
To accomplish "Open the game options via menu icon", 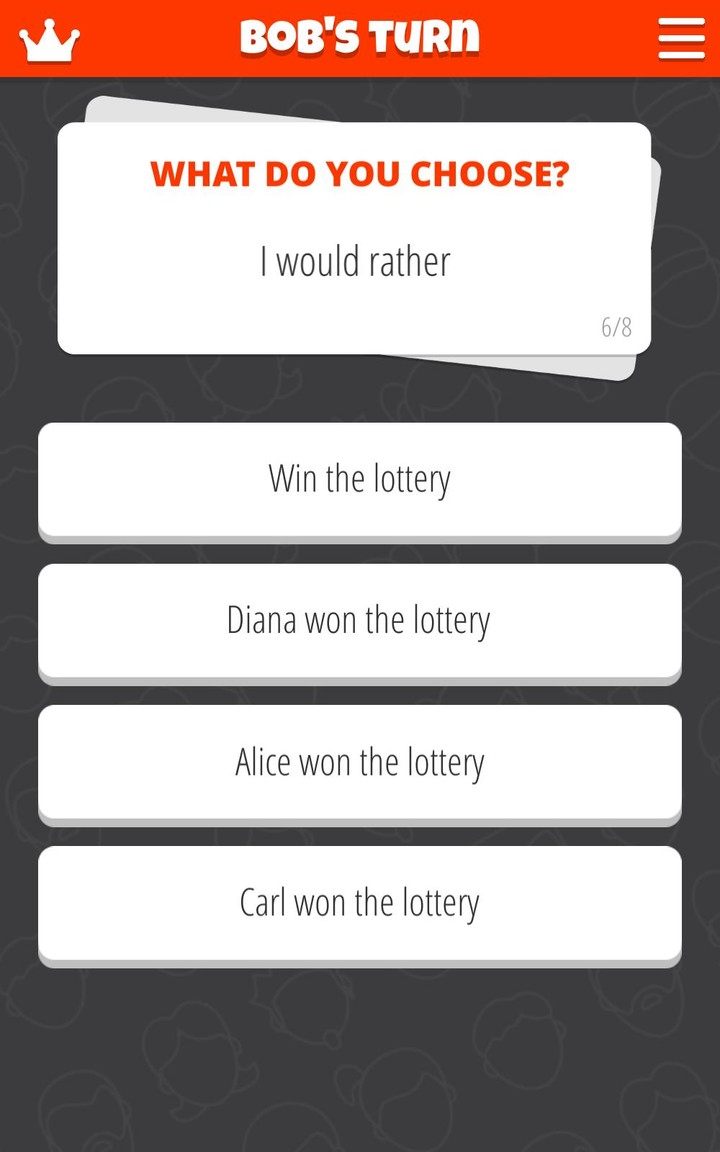I will coord(681,39).
